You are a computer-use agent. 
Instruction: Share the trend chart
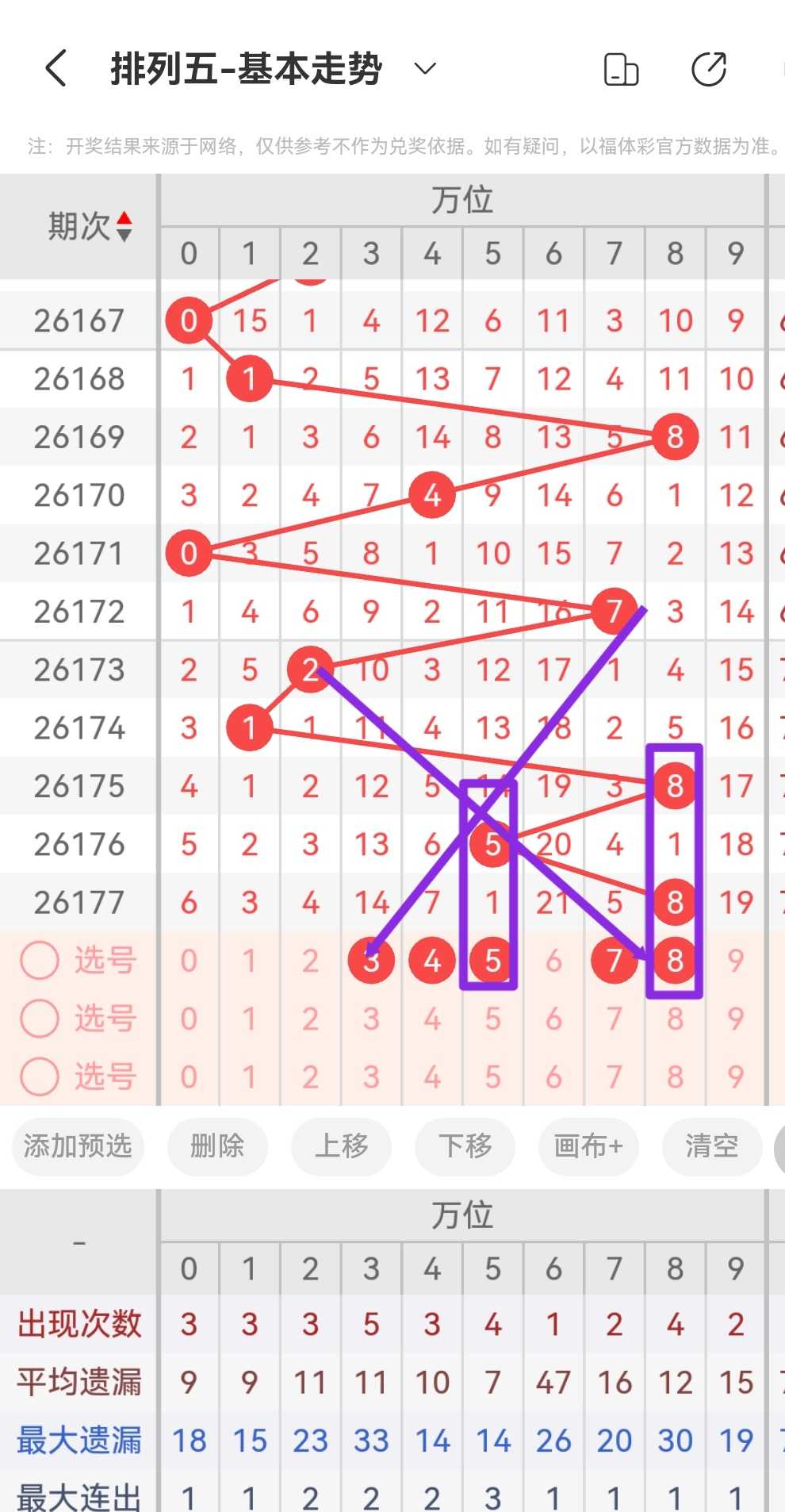[x=709, y=69]
